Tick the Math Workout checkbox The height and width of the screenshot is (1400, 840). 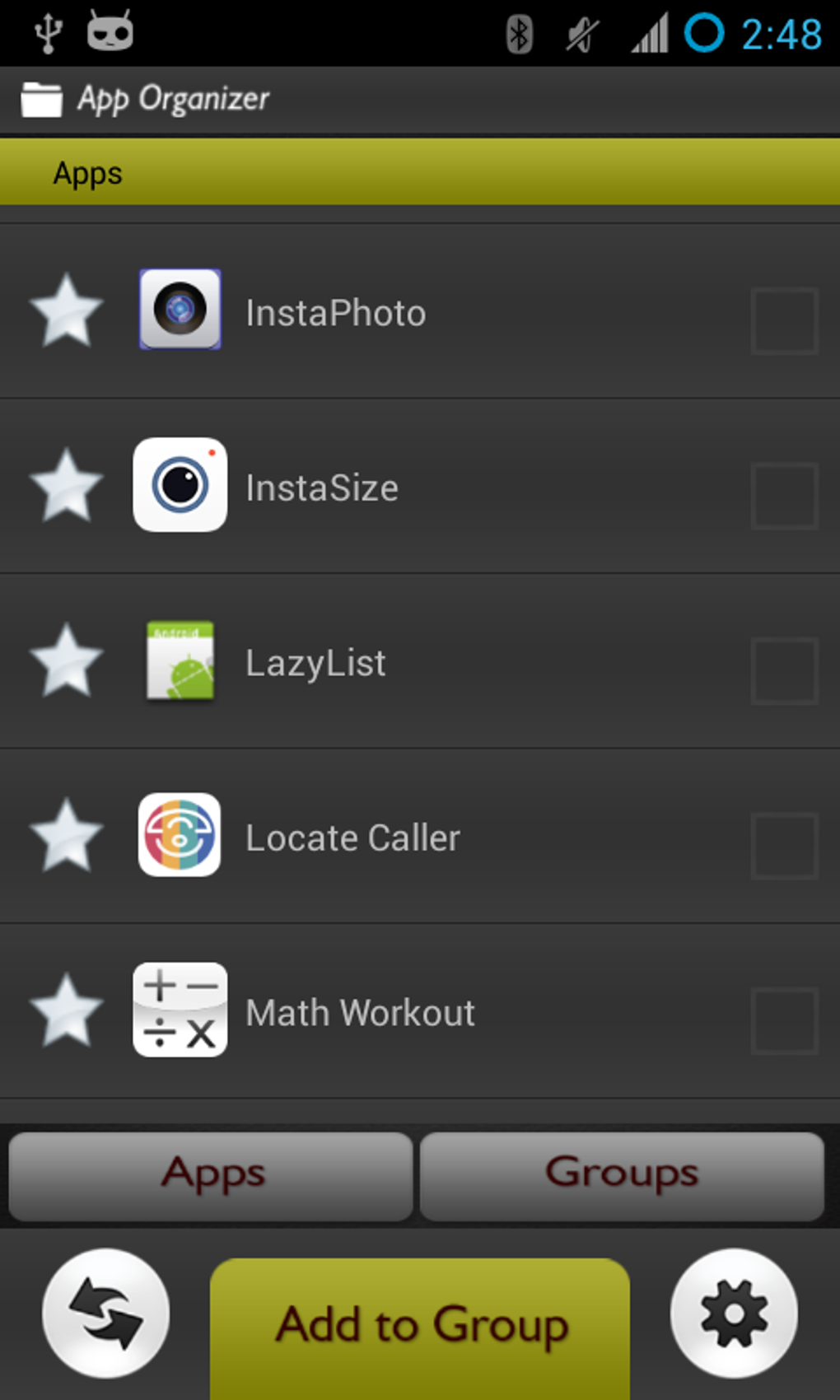pos(784,1020)
